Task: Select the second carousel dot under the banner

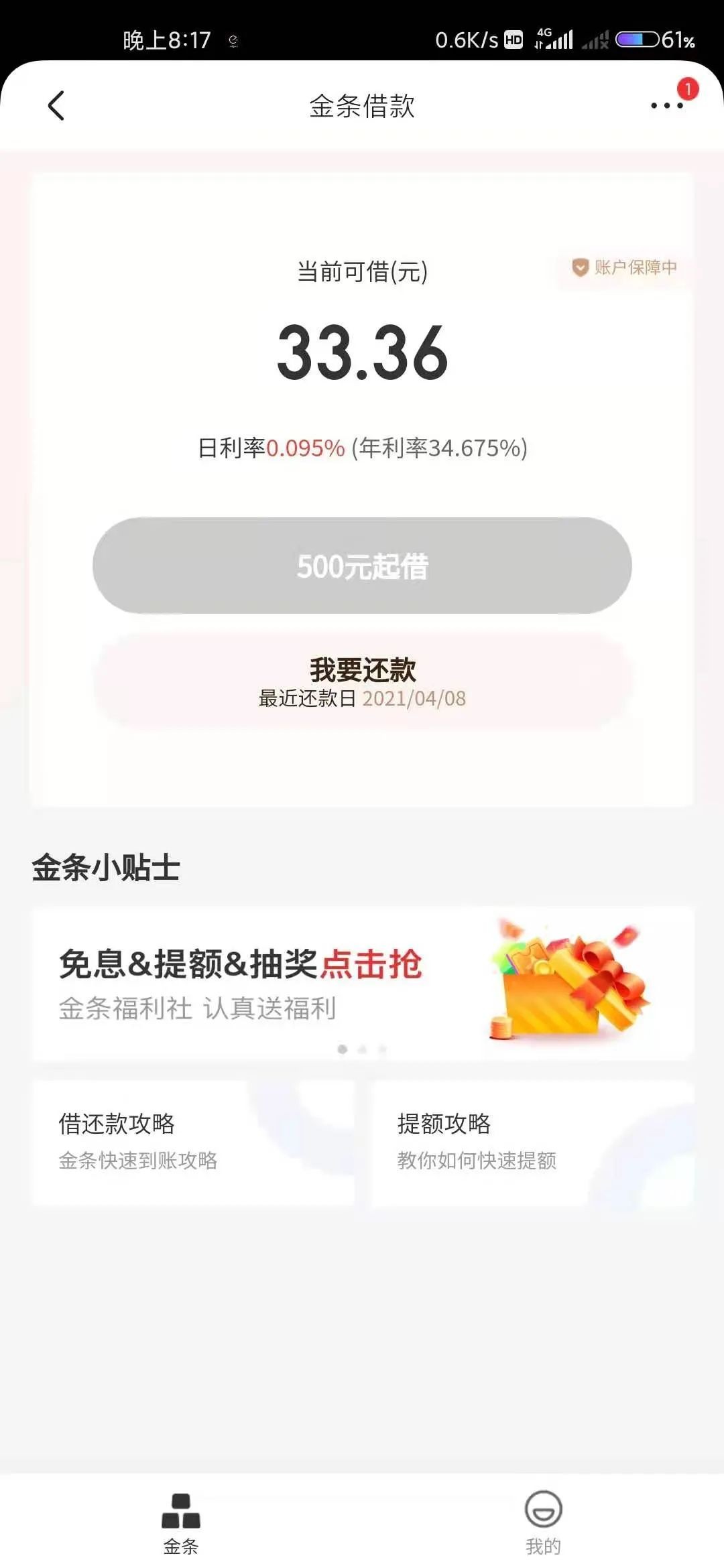Action: pos(363,1049)
